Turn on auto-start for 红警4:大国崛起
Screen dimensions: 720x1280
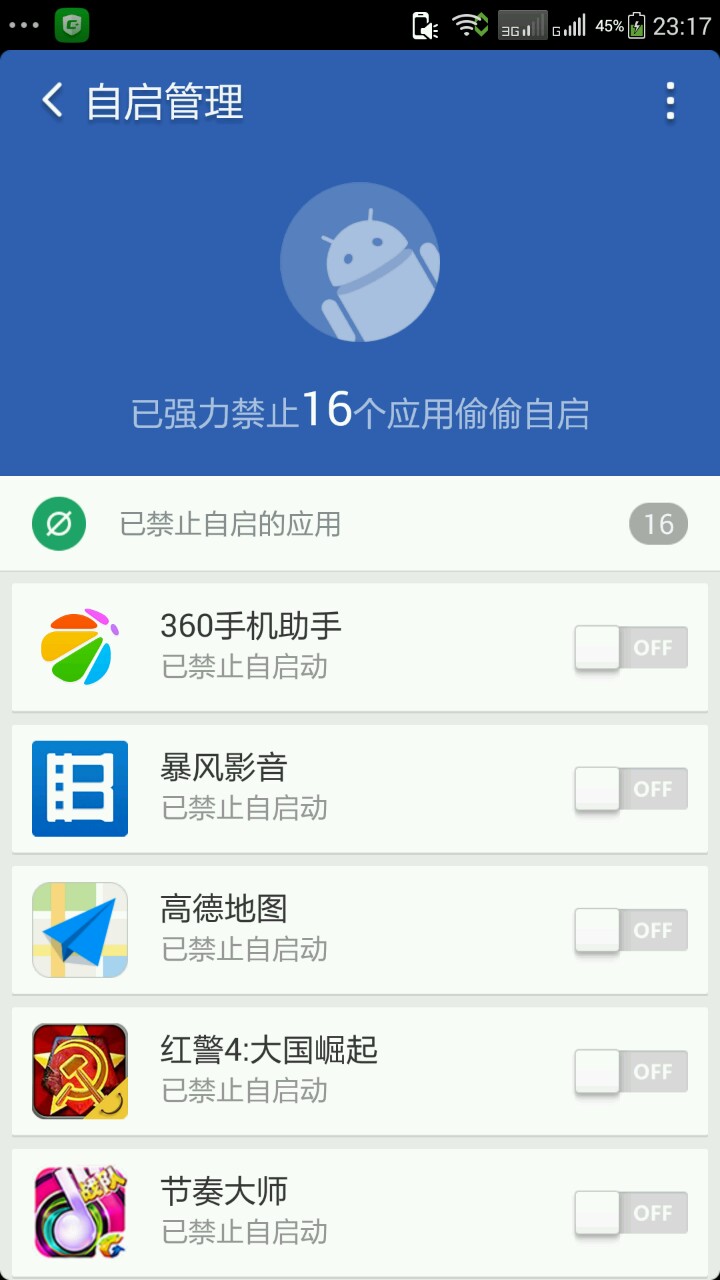coord(631,1072)
